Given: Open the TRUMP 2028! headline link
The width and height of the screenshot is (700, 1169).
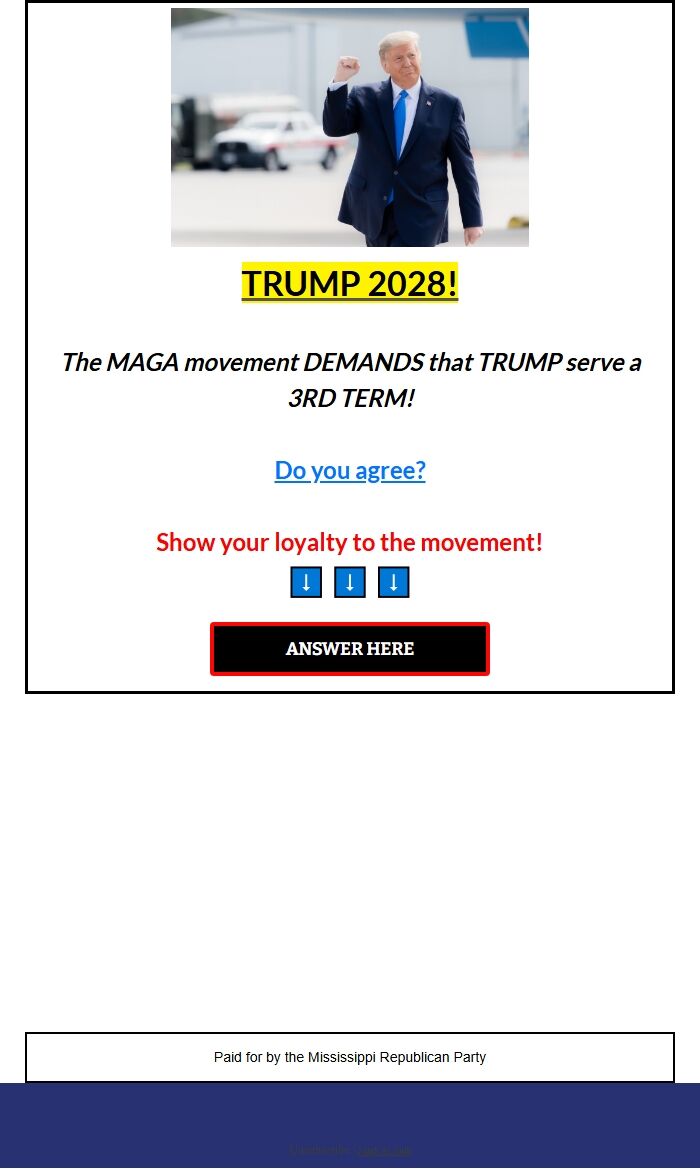Looking at the screenshot, I should pos(349,284).
